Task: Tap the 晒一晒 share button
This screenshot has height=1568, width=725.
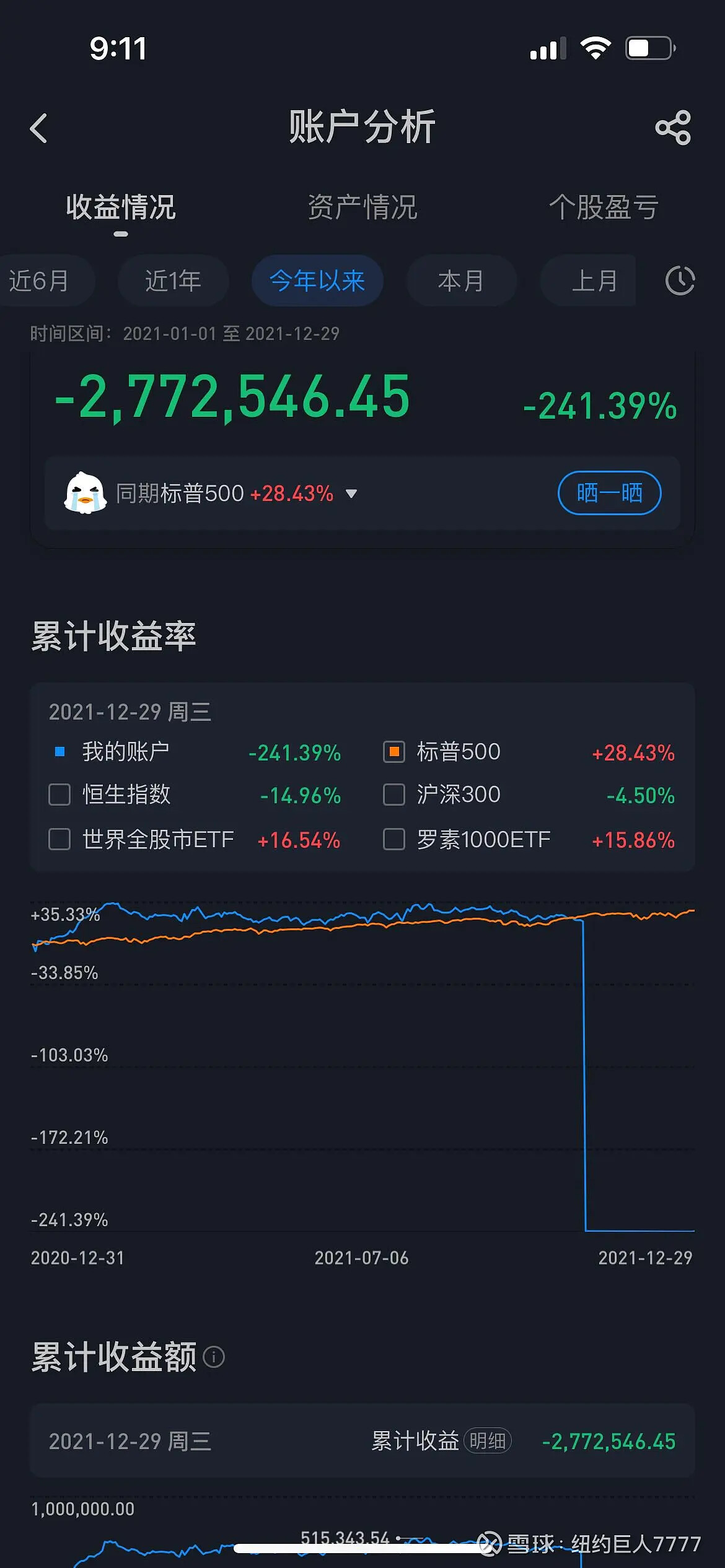Action: (610, 493)
